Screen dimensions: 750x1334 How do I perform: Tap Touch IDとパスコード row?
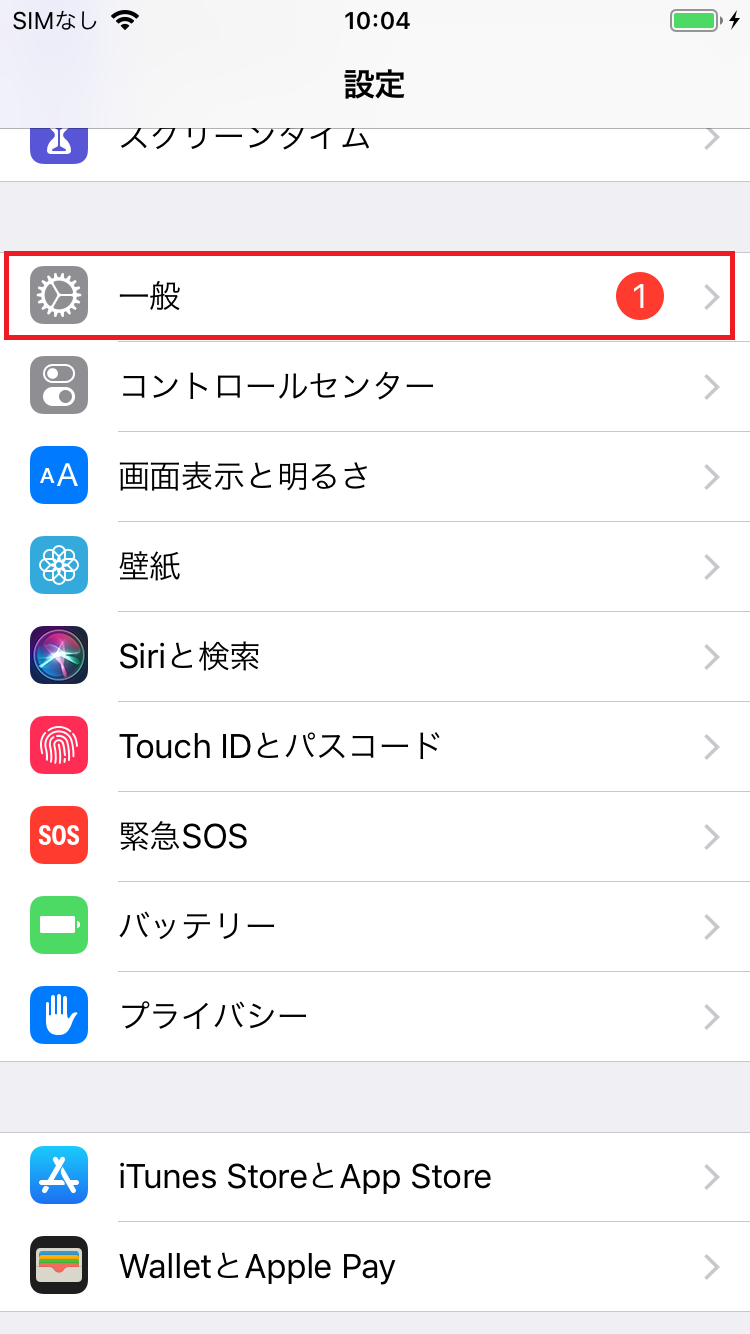[375, 746]
